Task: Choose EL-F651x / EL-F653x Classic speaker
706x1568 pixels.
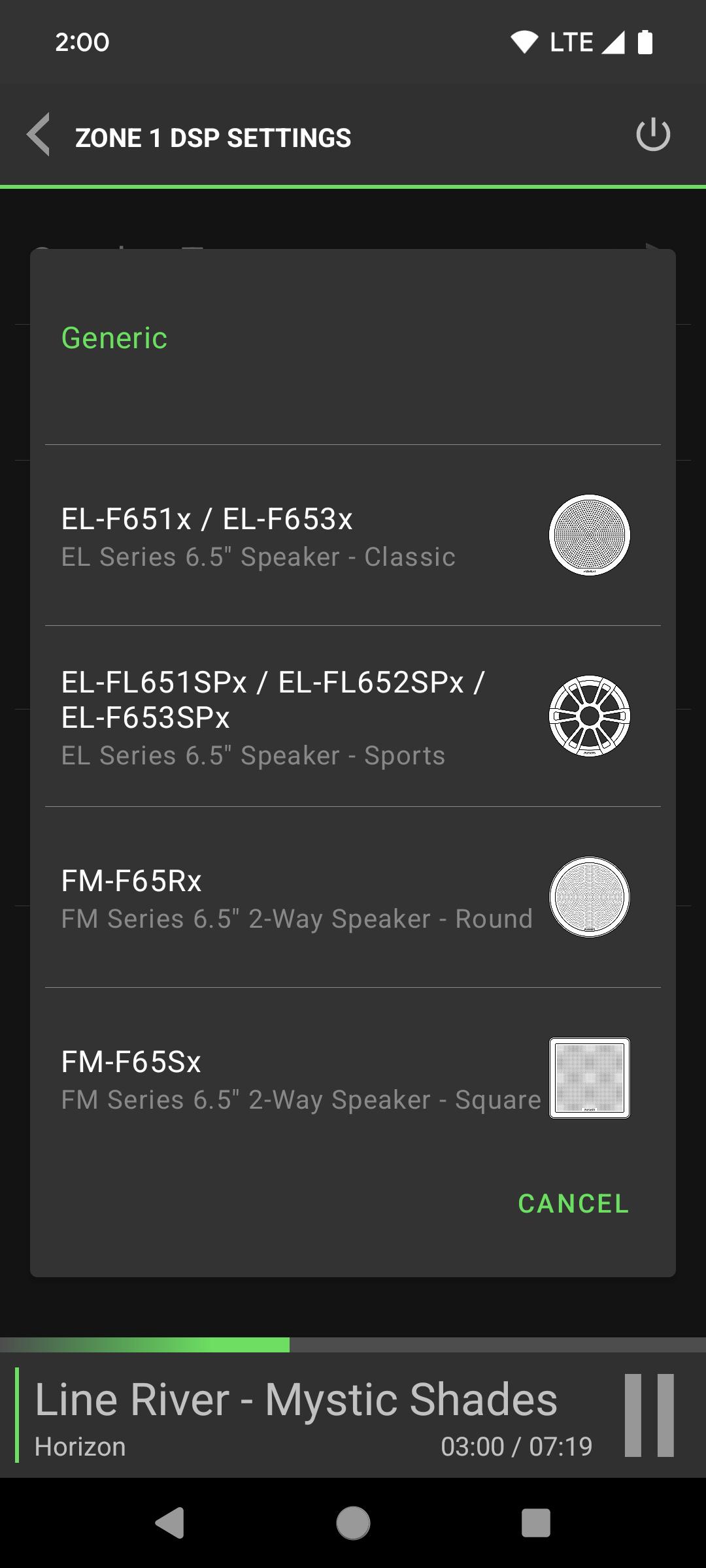Action: (x=353, y=535)
